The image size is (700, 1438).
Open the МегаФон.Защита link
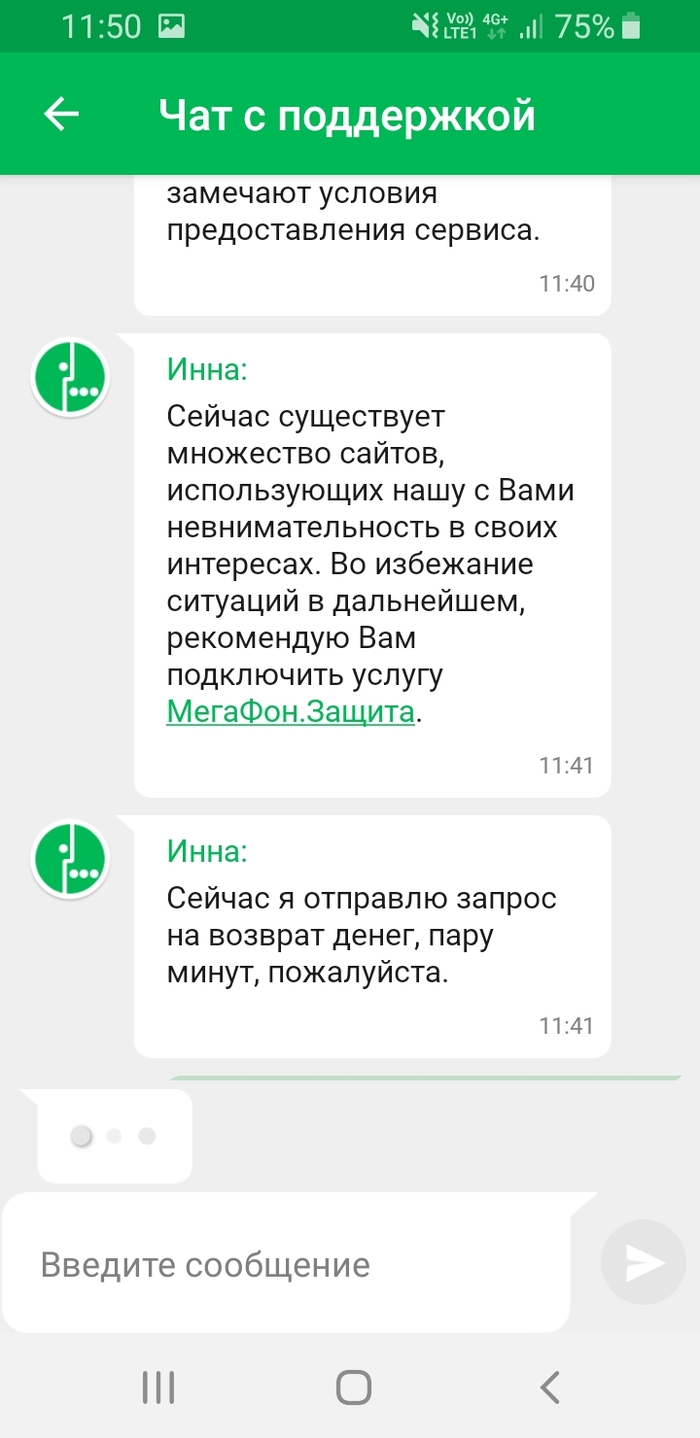(x=290, y=712)
